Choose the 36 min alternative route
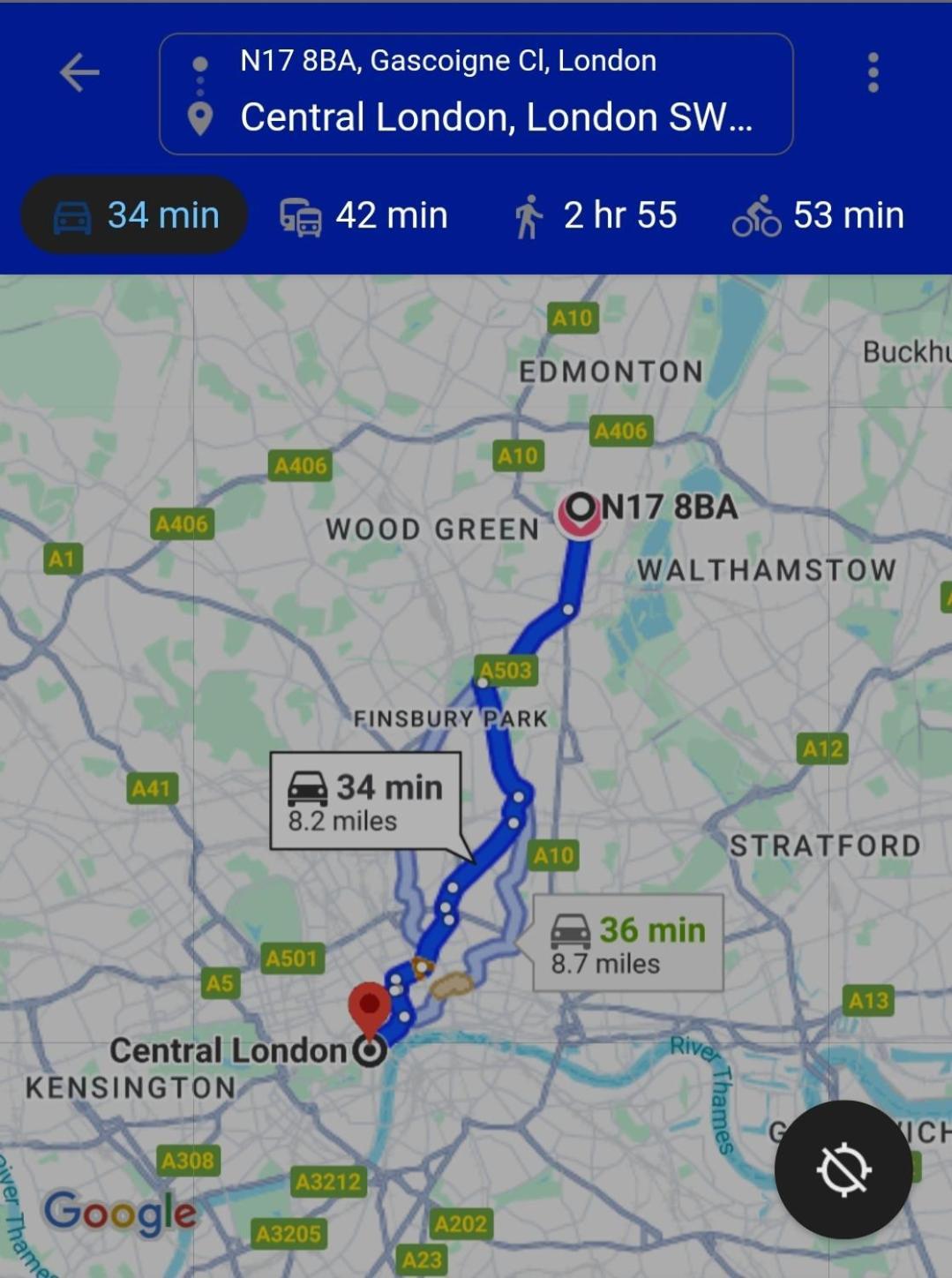This screenshot has width=952, height=1278. (x=628, y=943)
